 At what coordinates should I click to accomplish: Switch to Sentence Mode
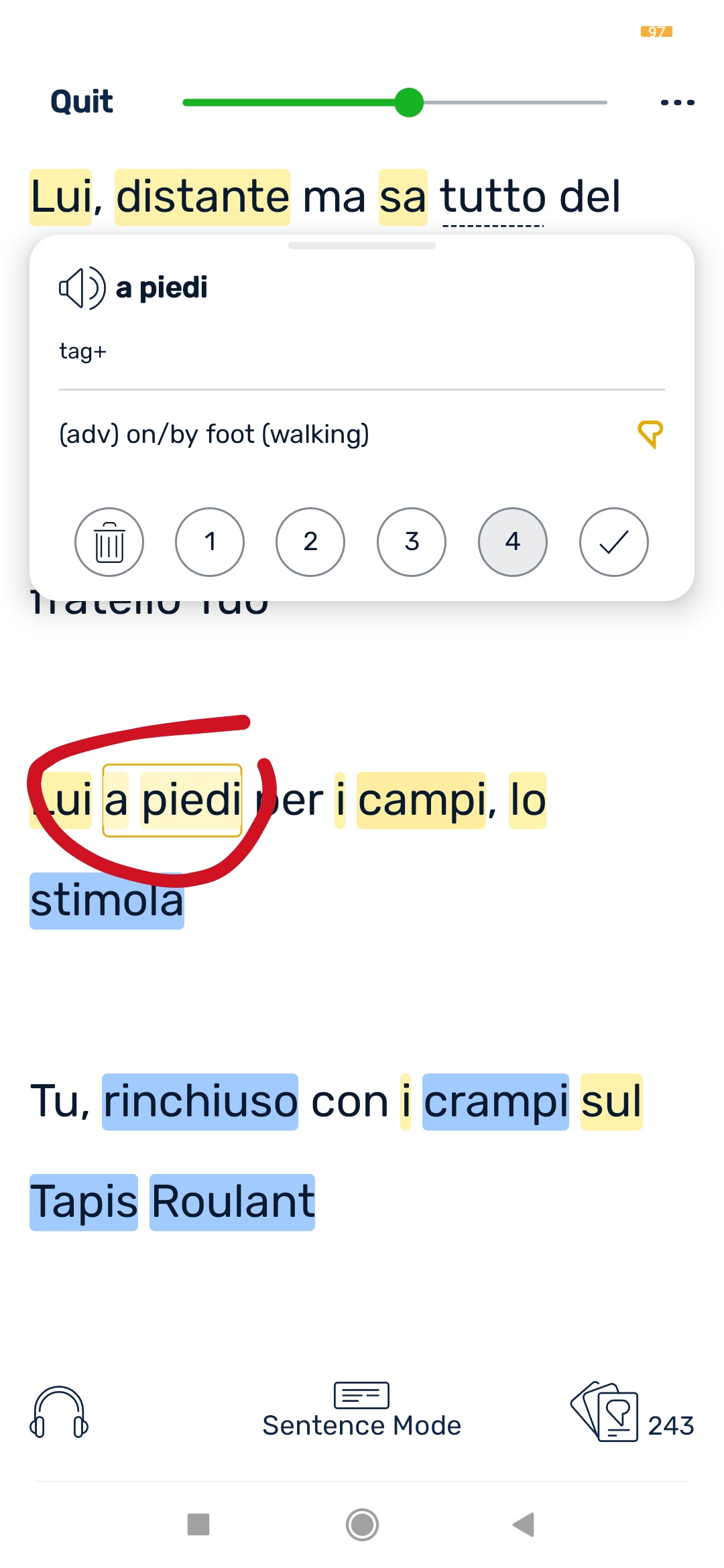362,1411
